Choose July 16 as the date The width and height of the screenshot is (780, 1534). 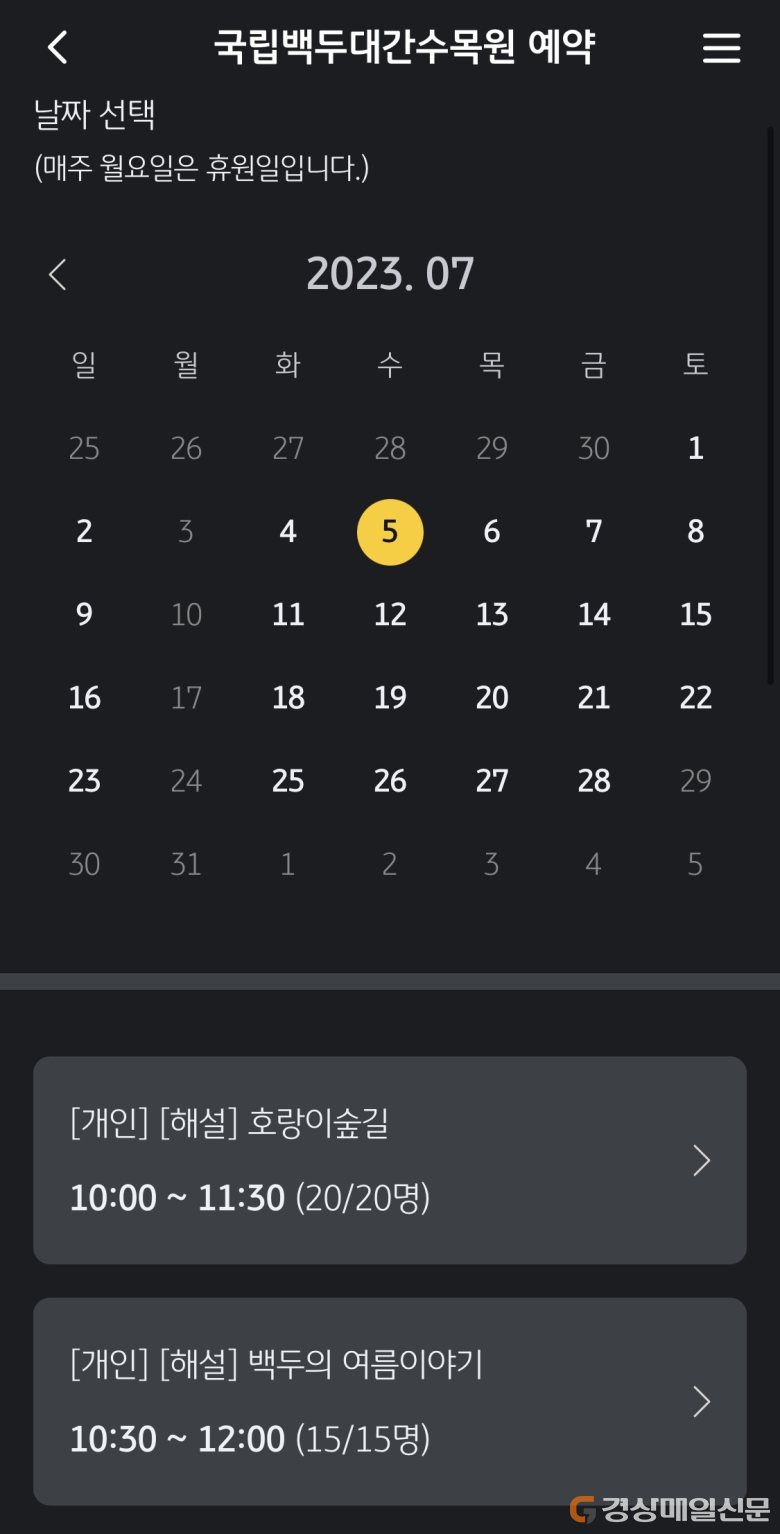[84, 697]
